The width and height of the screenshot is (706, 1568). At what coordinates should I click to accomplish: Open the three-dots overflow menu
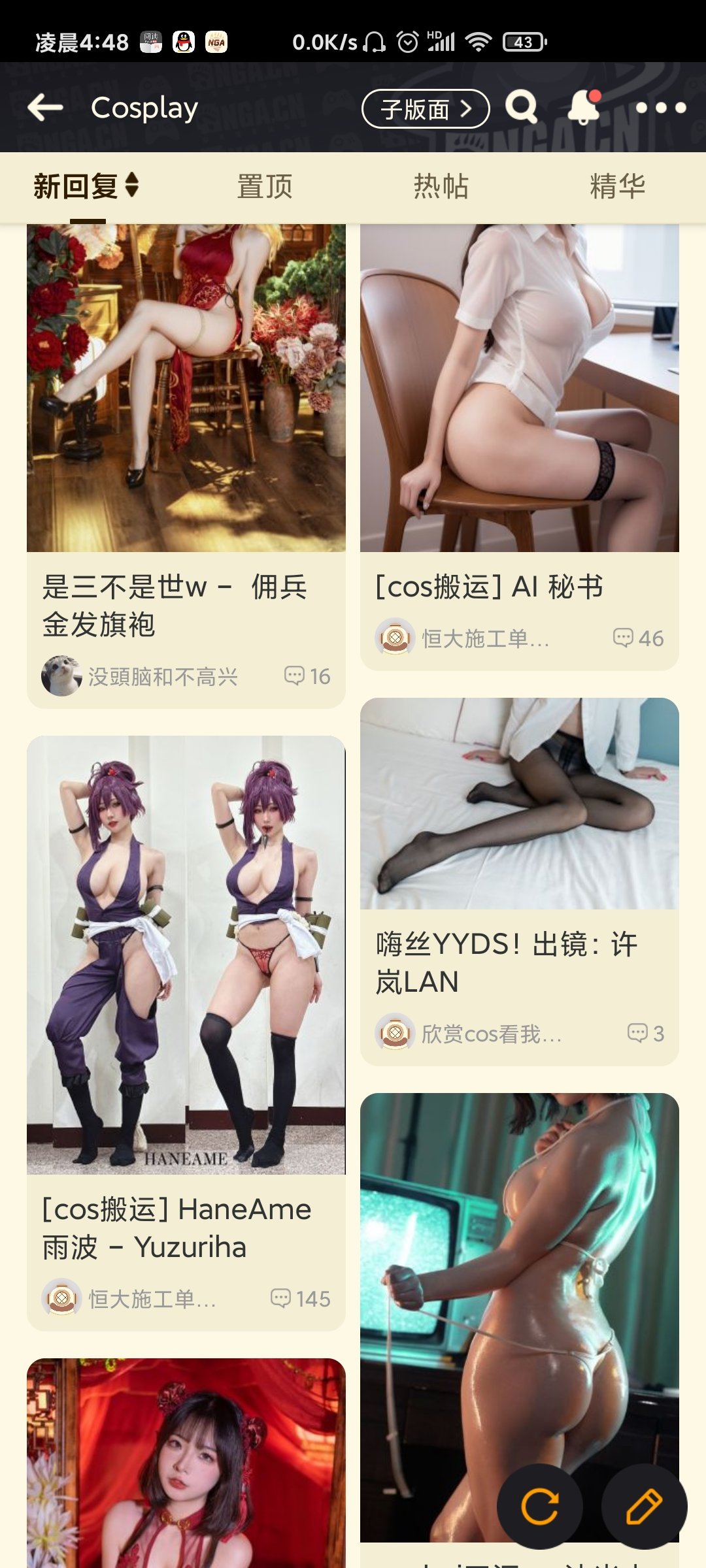click(x=662, y=109)
